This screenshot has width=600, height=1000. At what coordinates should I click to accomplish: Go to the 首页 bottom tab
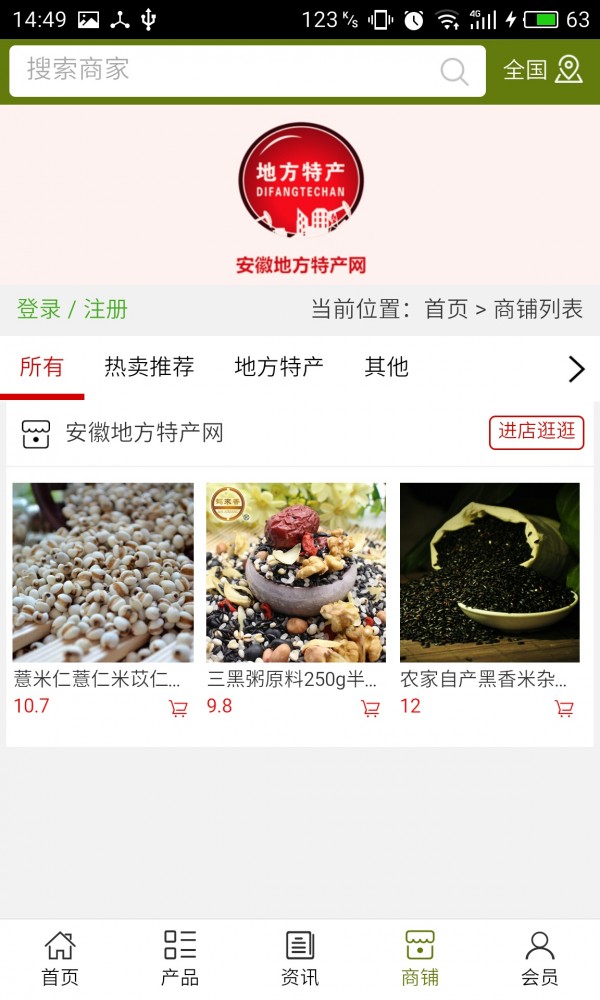[60, 959]
